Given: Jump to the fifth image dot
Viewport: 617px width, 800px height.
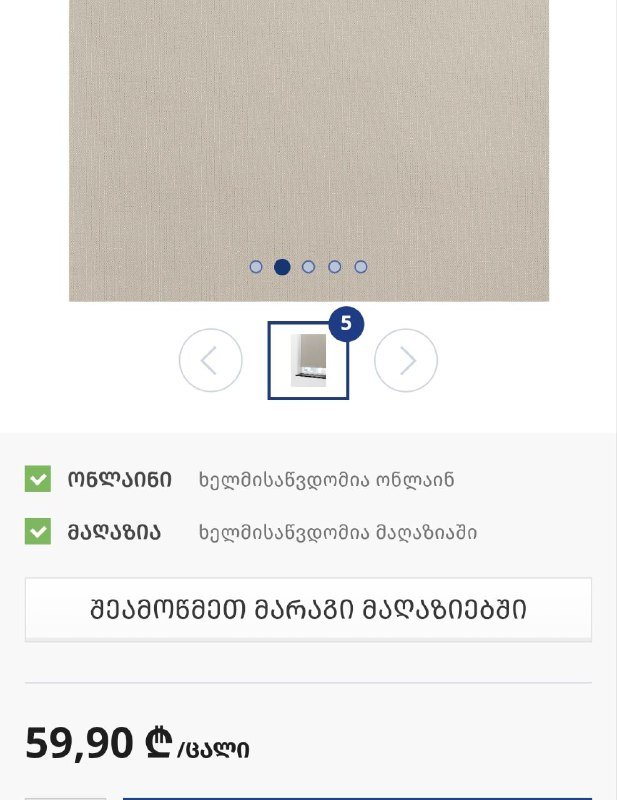Looking at the screenshot, I should [361, 267].
